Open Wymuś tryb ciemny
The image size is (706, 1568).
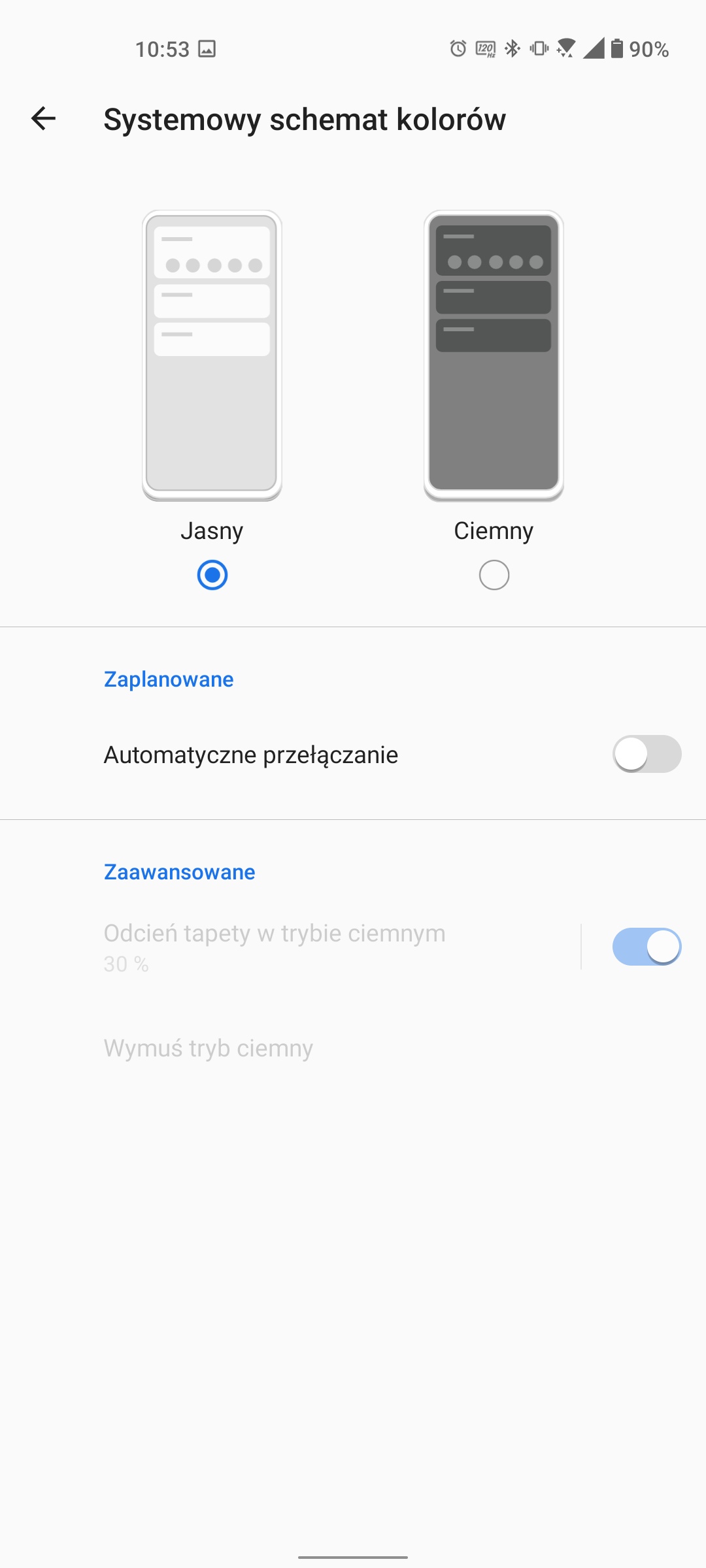pos(353,1048)
